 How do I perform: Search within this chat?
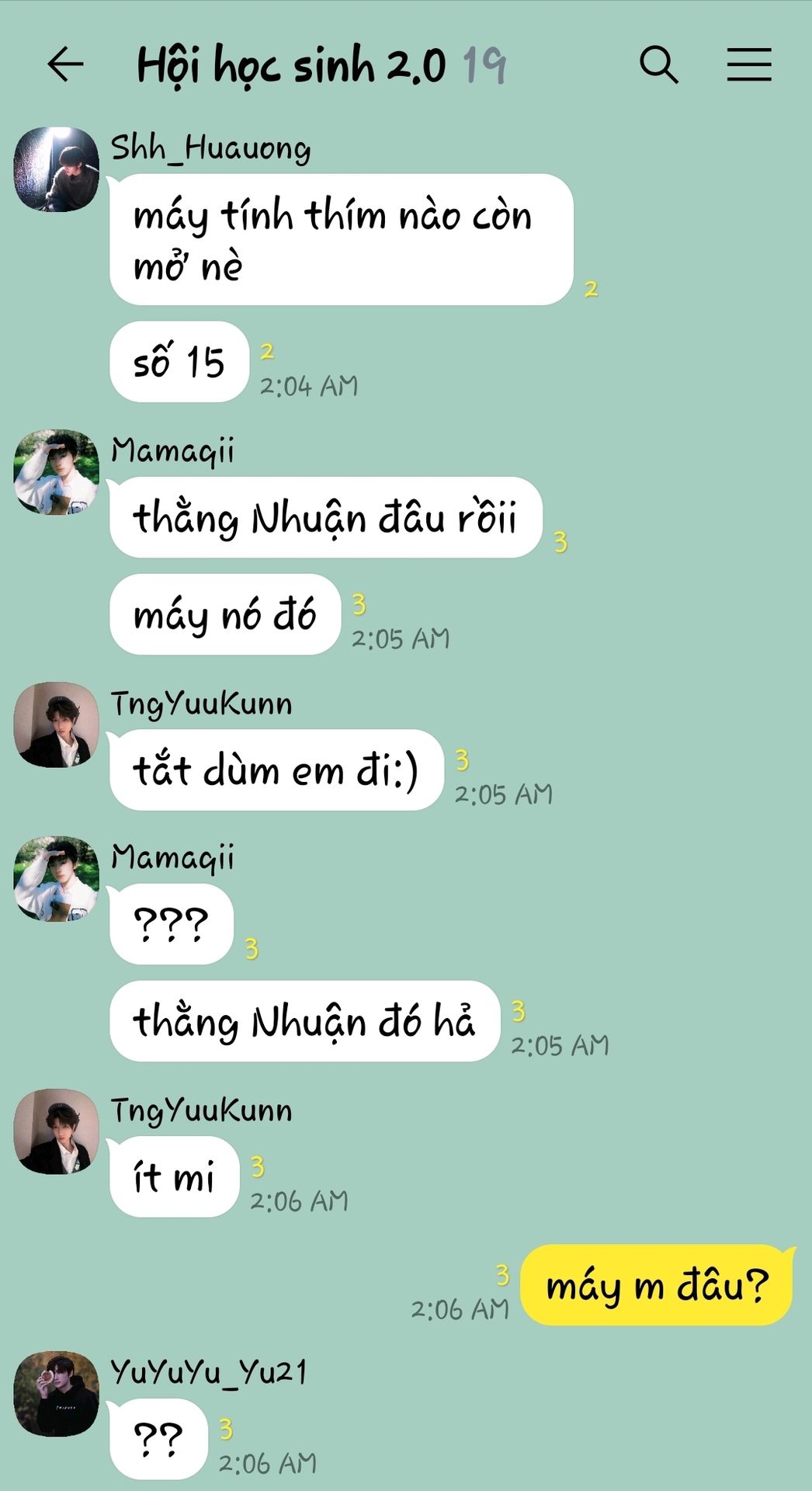(x=658, y=64)
